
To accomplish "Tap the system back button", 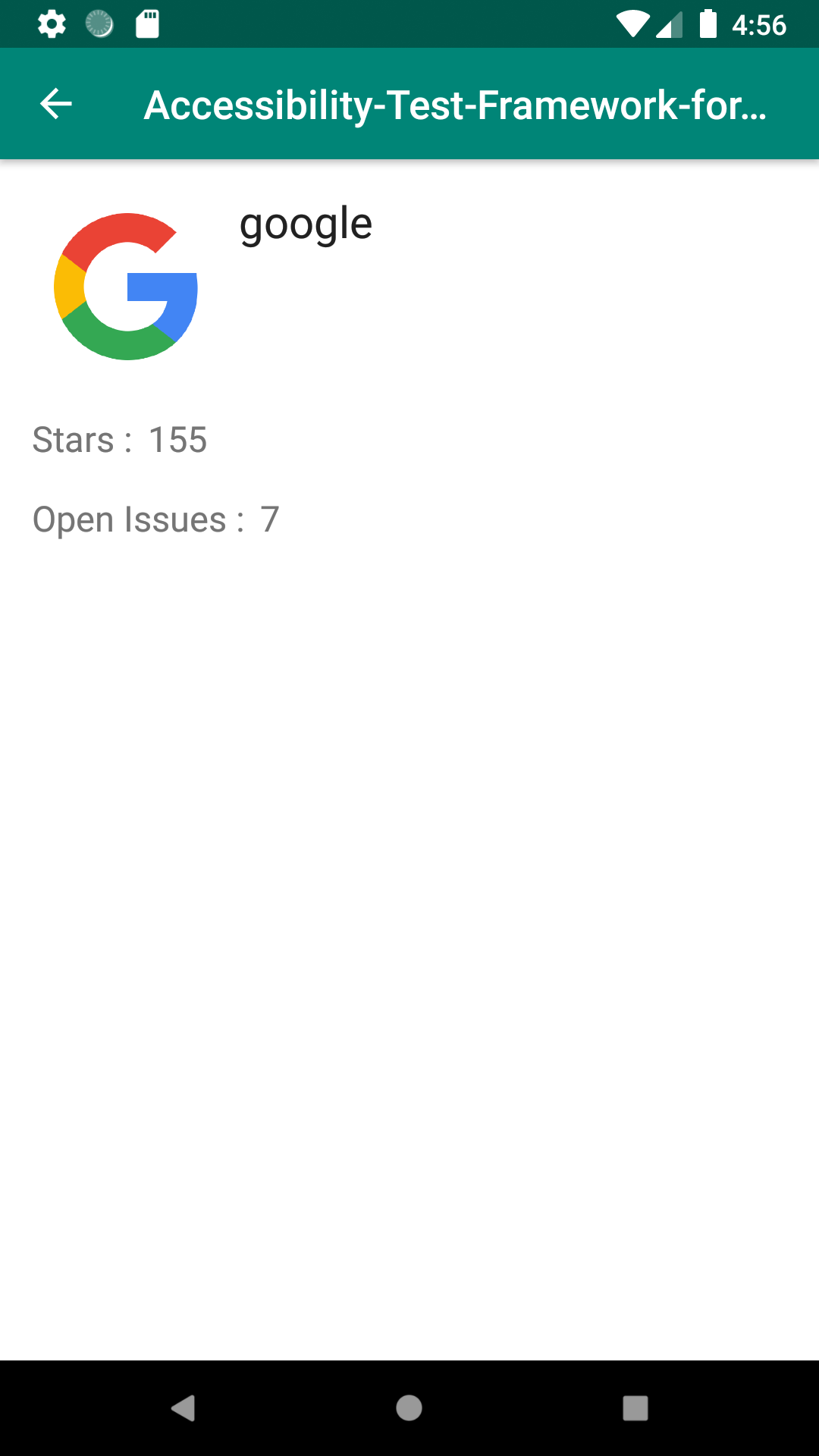I will tap(184, 1408).
